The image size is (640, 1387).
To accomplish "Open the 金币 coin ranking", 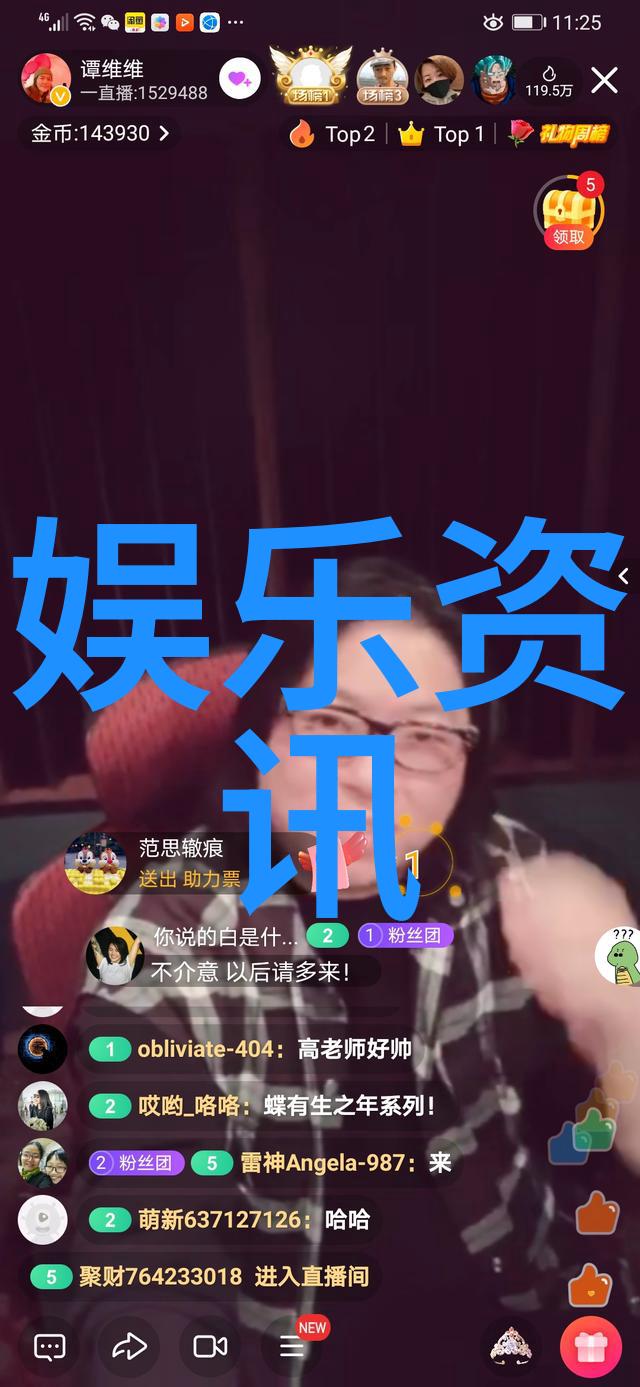I will [99, 133].
